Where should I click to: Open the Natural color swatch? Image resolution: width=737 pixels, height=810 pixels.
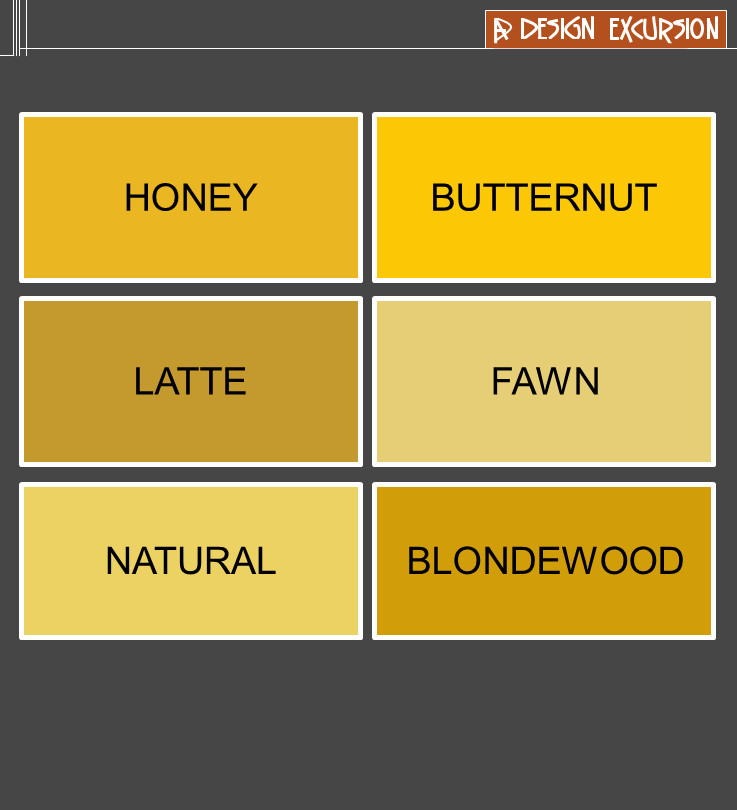tap(191, 561)
